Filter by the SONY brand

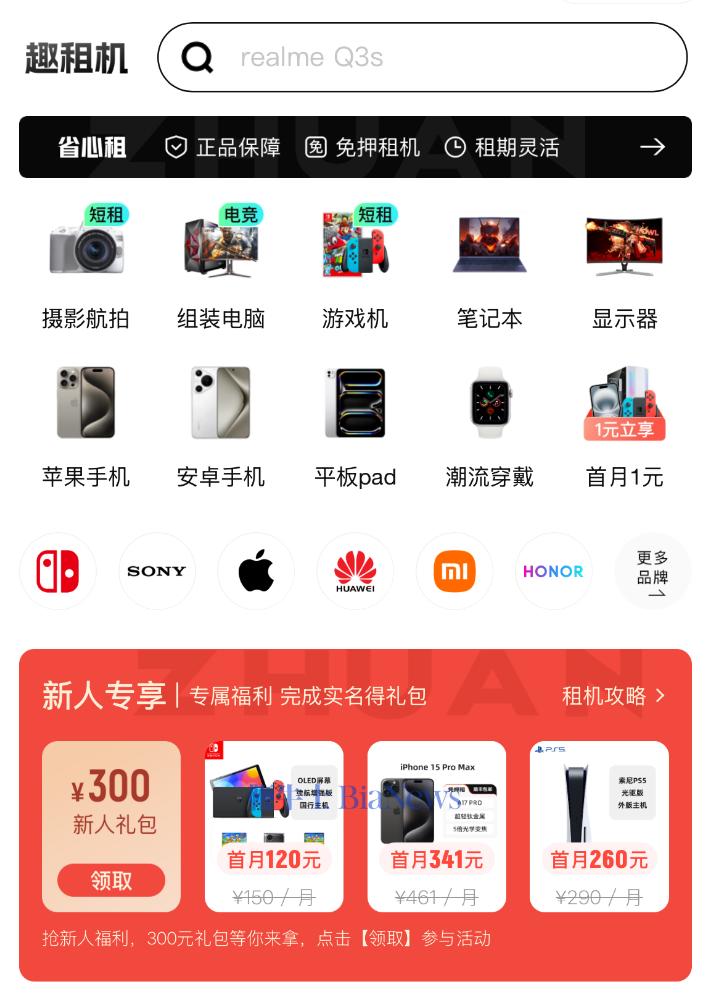coord(157,571)
